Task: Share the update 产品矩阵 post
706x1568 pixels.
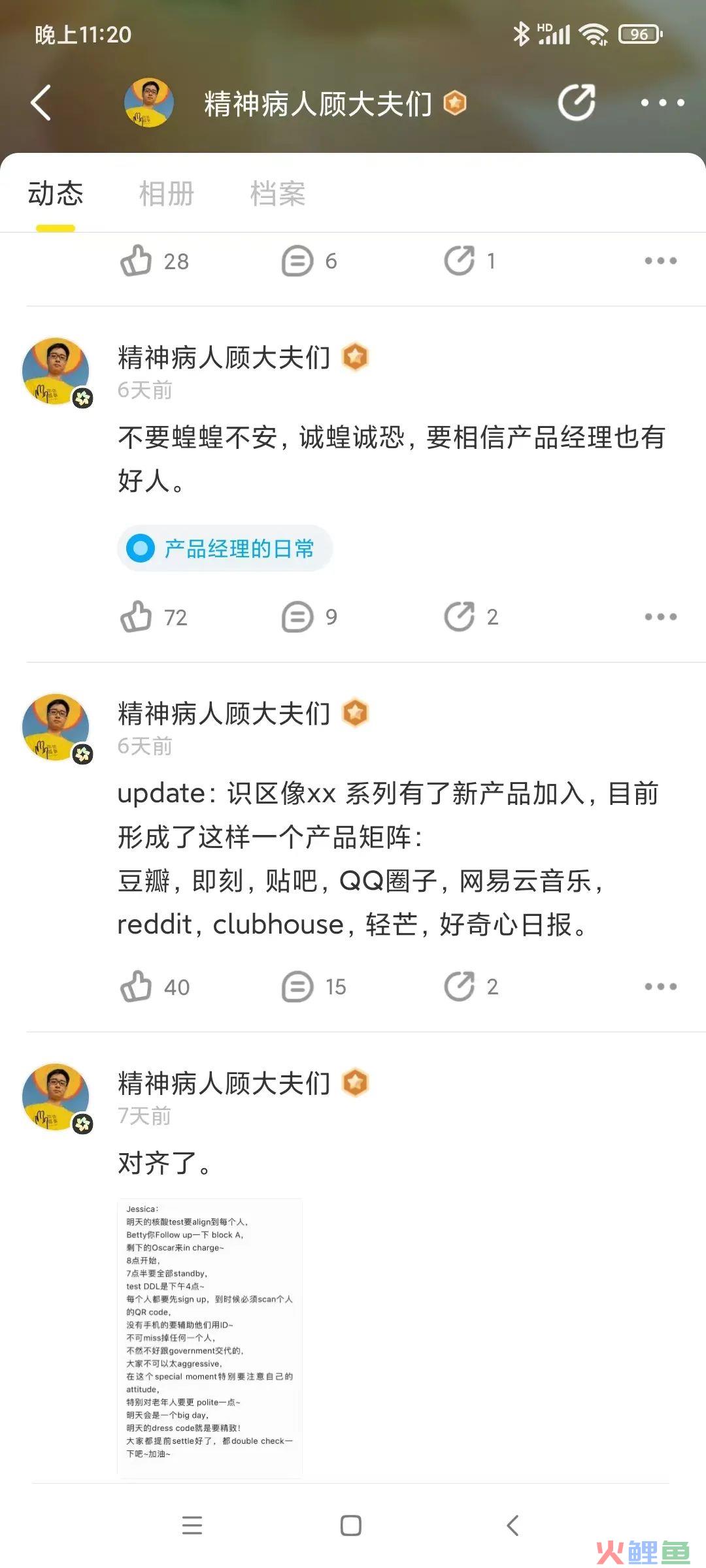Action: (x=459, y=987)
